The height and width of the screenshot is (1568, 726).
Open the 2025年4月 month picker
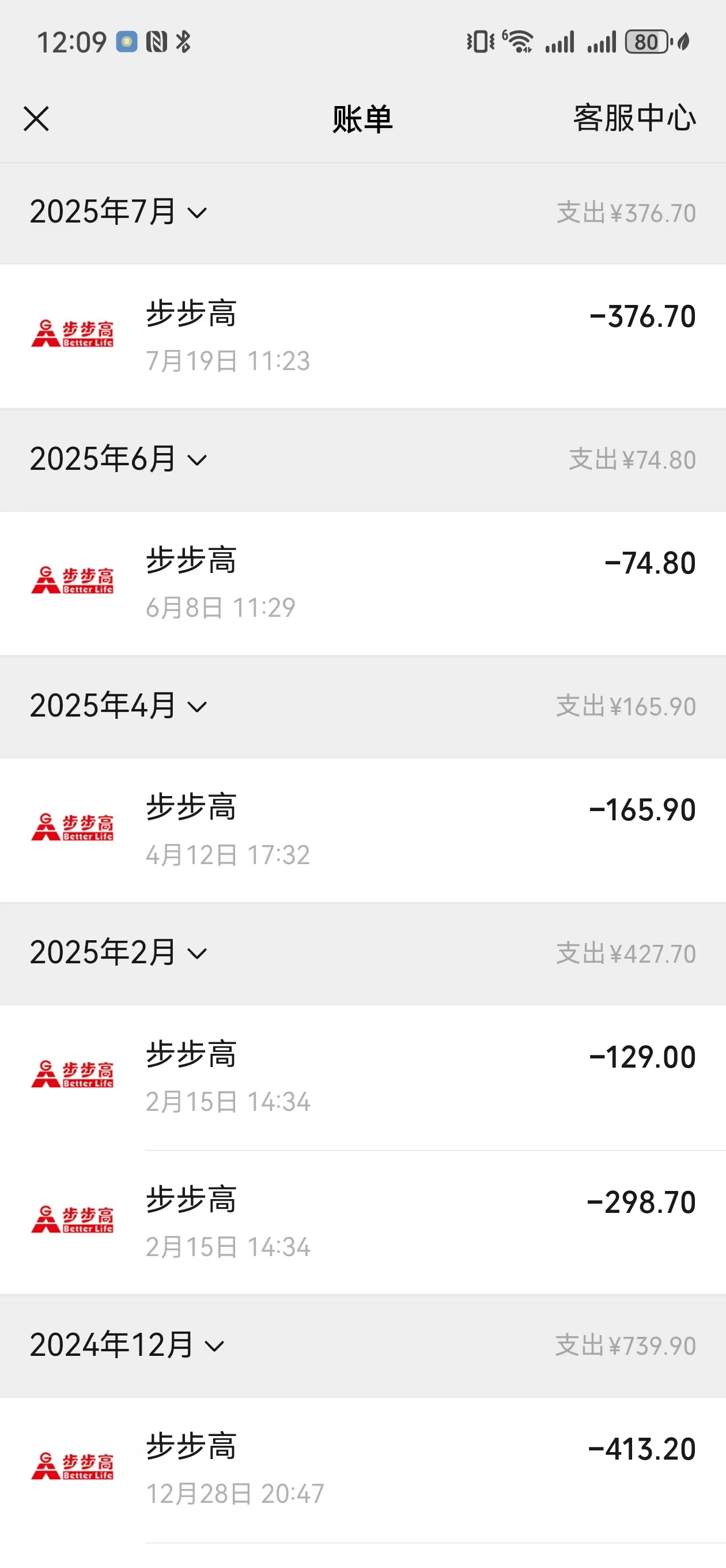(x=119, y=706)
